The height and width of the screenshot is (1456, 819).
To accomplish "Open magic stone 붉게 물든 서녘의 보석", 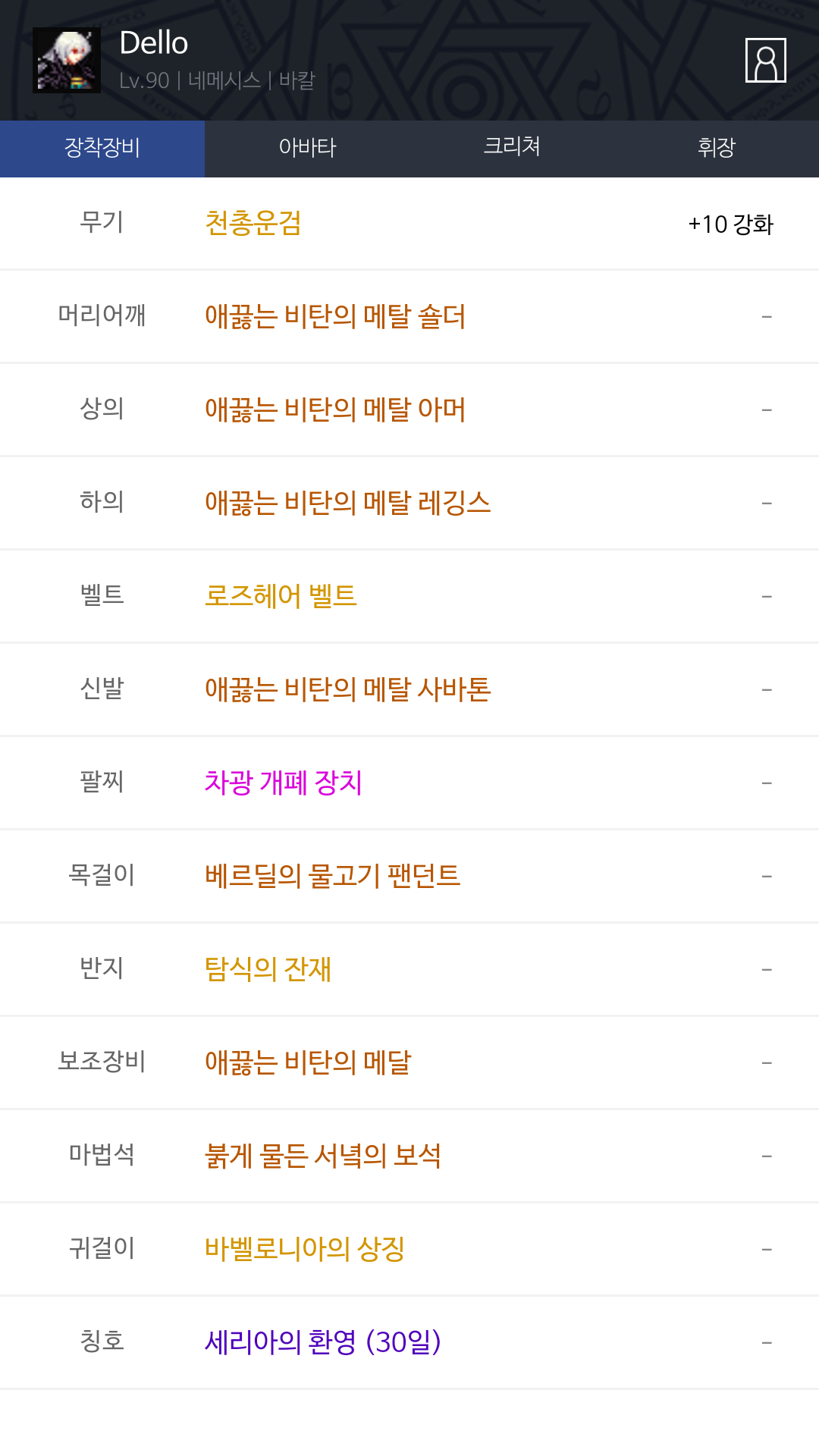I will tap(323, 1156).
